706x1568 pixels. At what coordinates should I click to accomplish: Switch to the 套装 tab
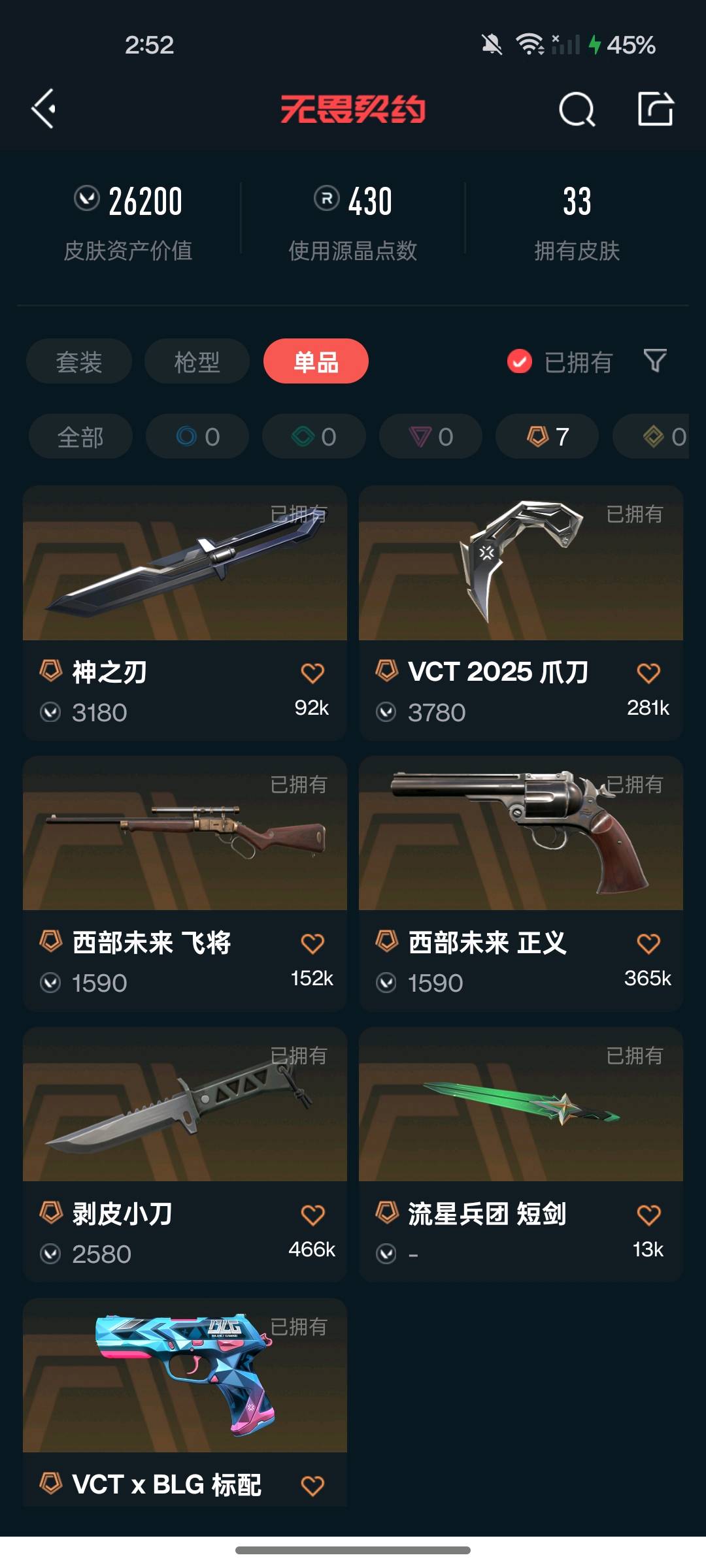(79, 361)
